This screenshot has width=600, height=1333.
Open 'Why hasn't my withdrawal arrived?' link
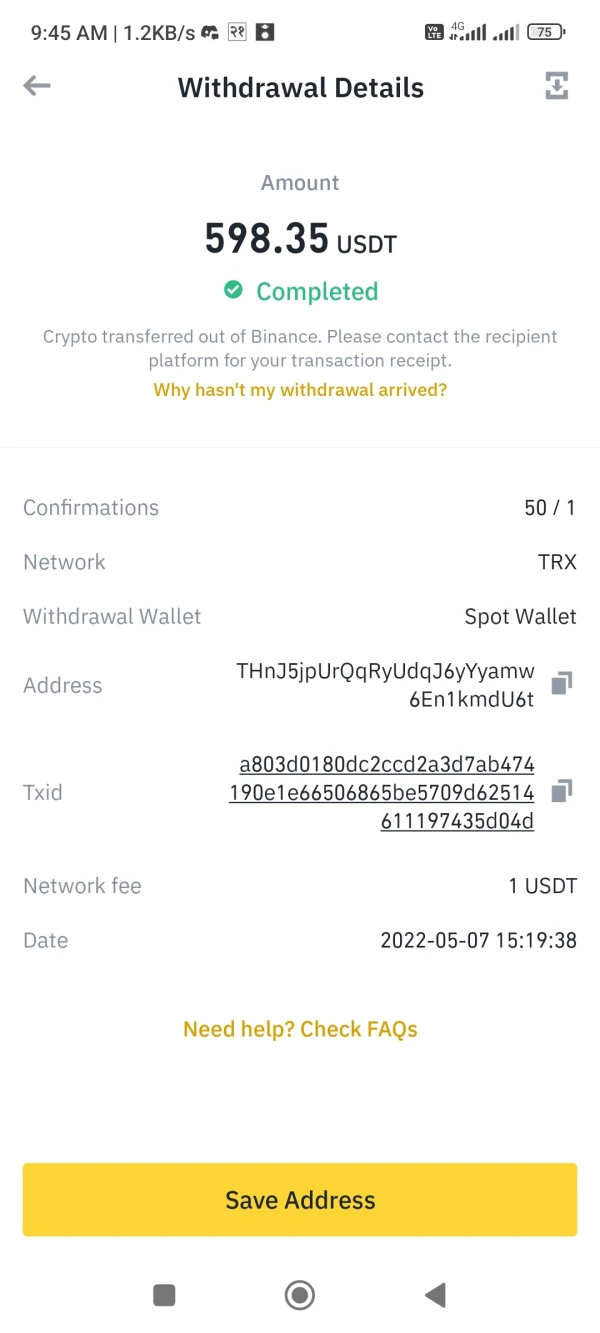point(300,389)
